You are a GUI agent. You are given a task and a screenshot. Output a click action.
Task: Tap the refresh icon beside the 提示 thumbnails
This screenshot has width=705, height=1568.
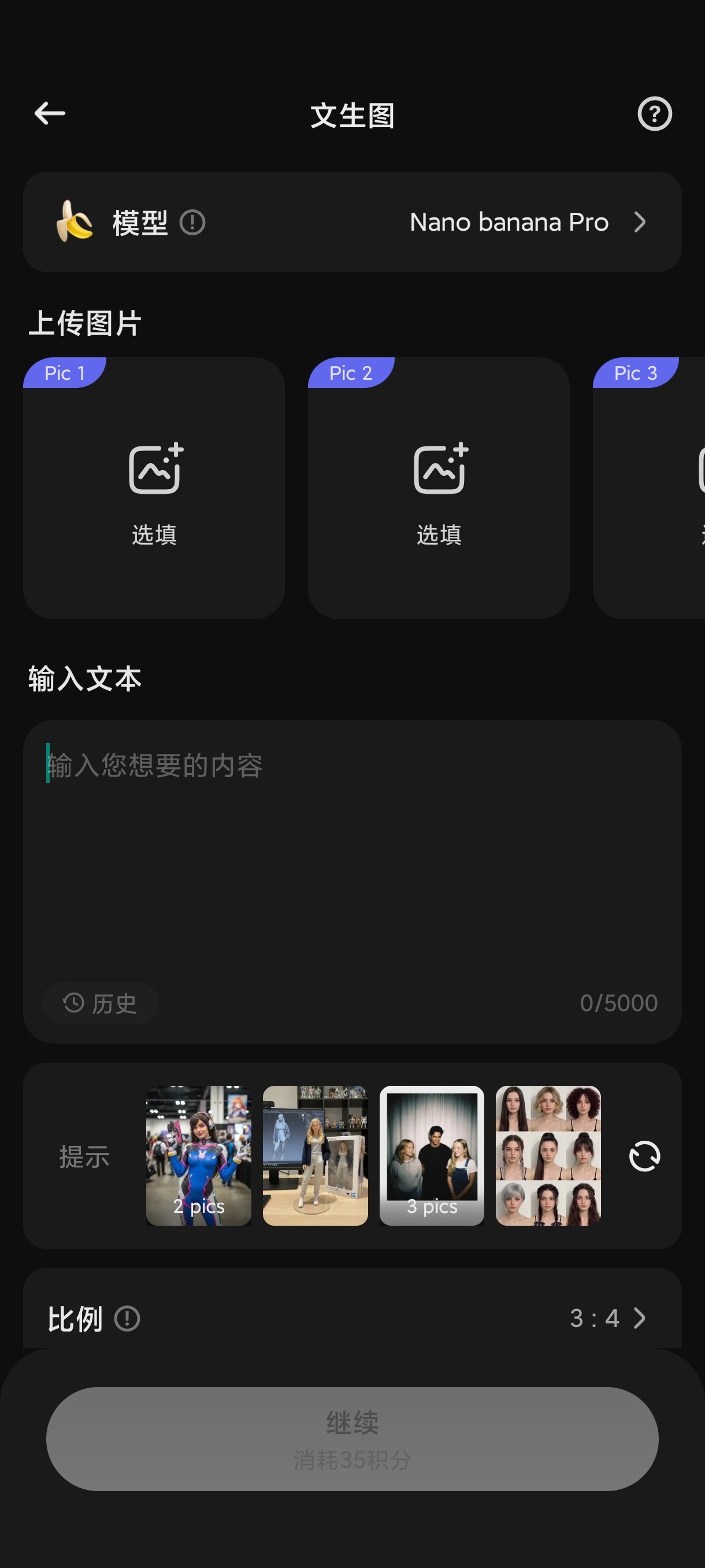click(x=645, y=1155)
